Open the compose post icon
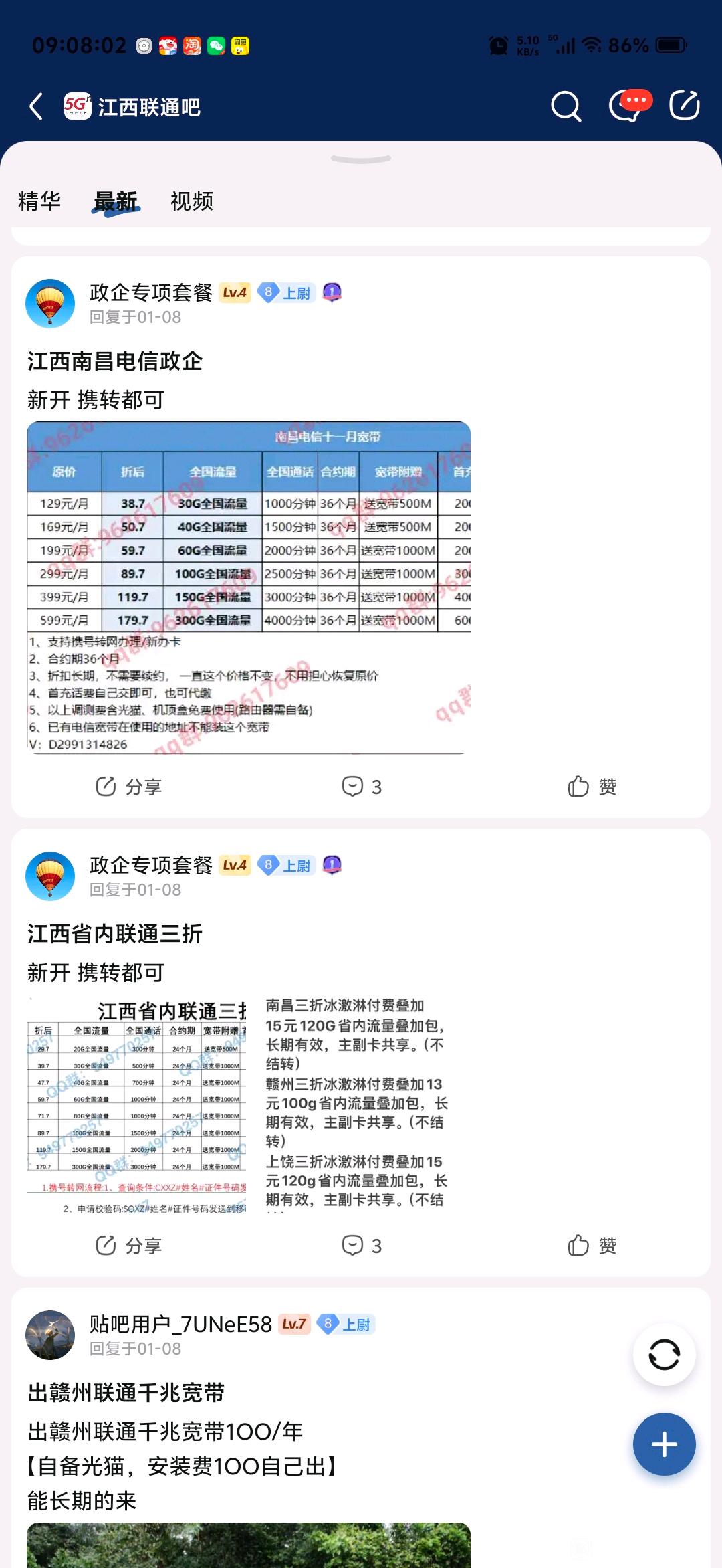Screen dimensions: 722x1568 coord(685,106)
